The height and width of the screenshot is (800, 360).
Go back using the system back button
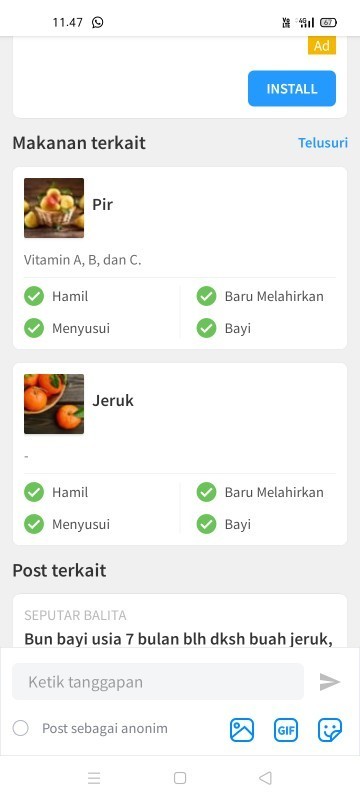[x=265, y=778]
